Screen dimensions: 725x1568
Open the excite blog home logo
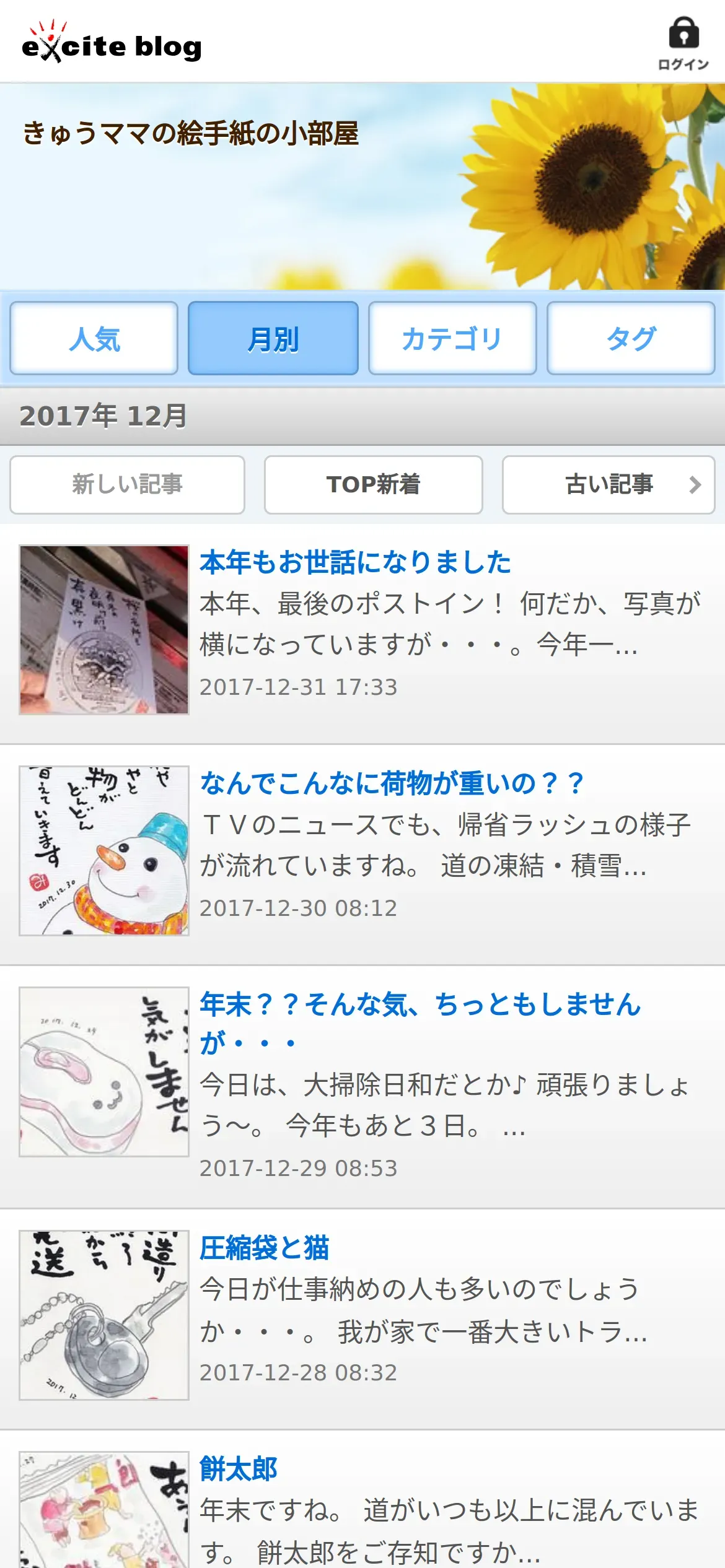pos(112,45)
